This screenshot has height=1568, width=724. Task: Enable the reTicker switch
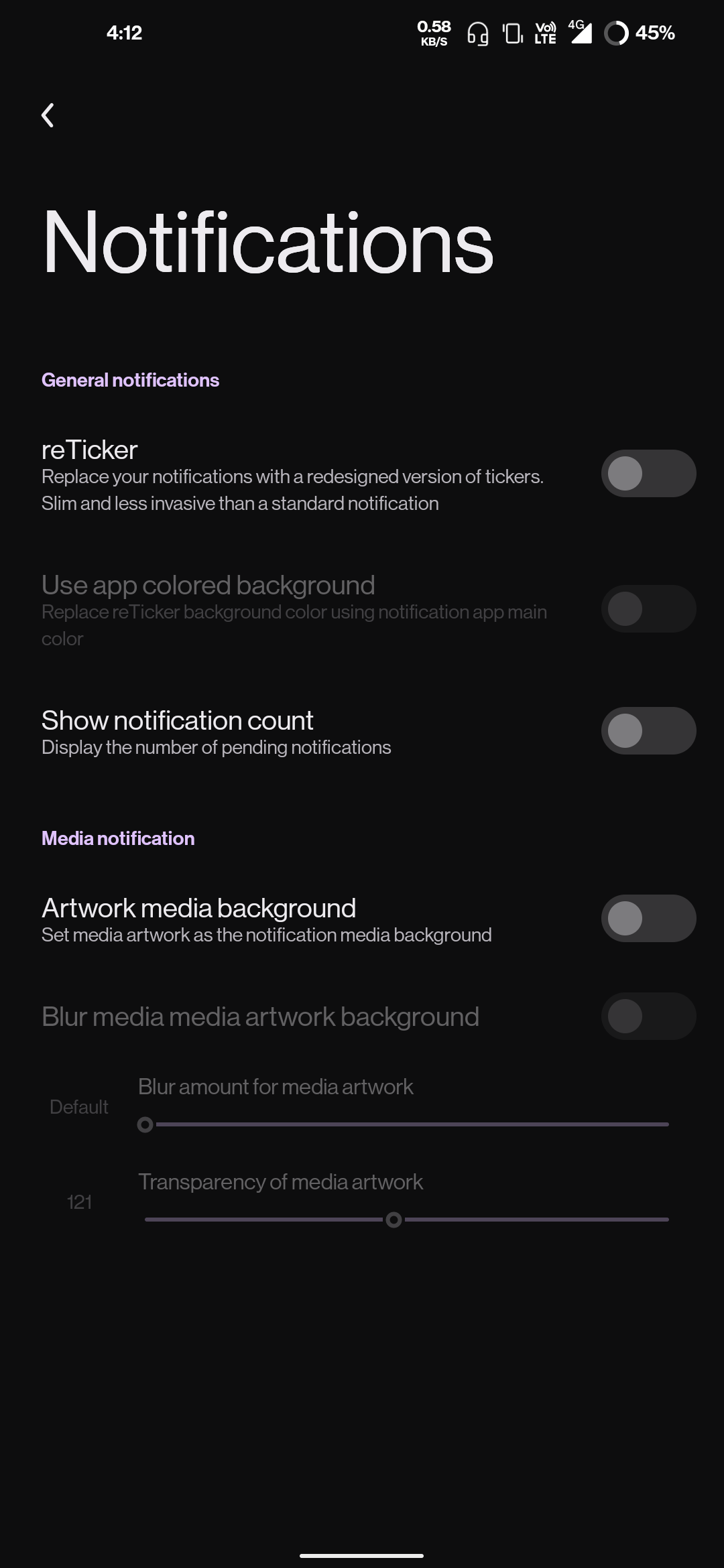[x=648, y=474]
